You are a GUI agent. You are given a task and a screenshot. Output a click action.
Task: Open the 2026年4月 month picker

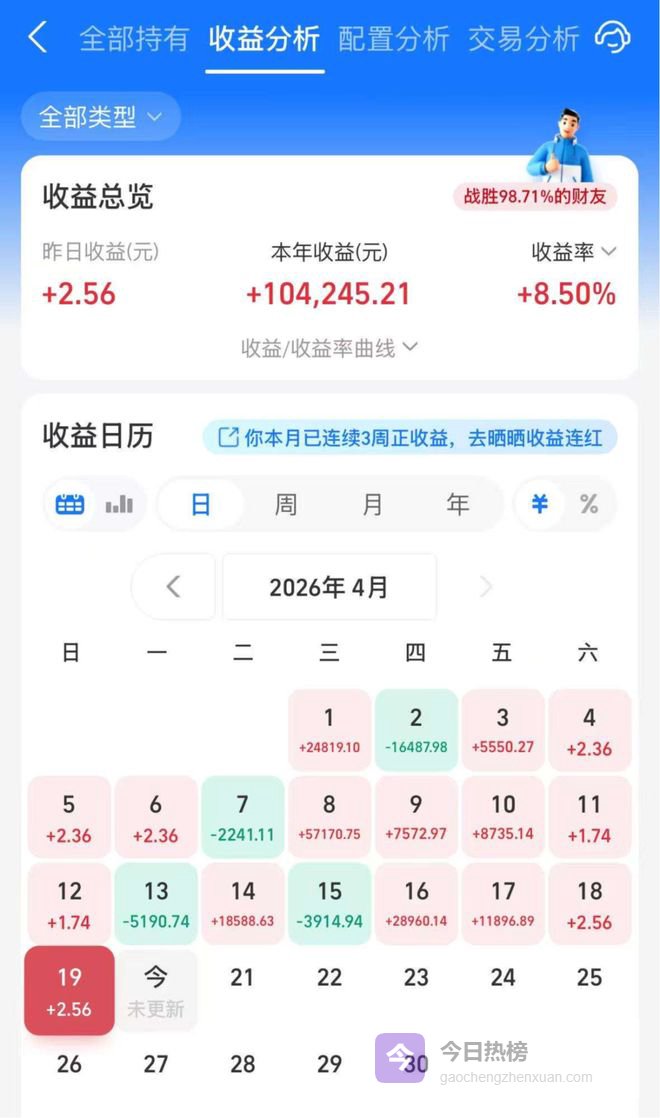[329, 587]
